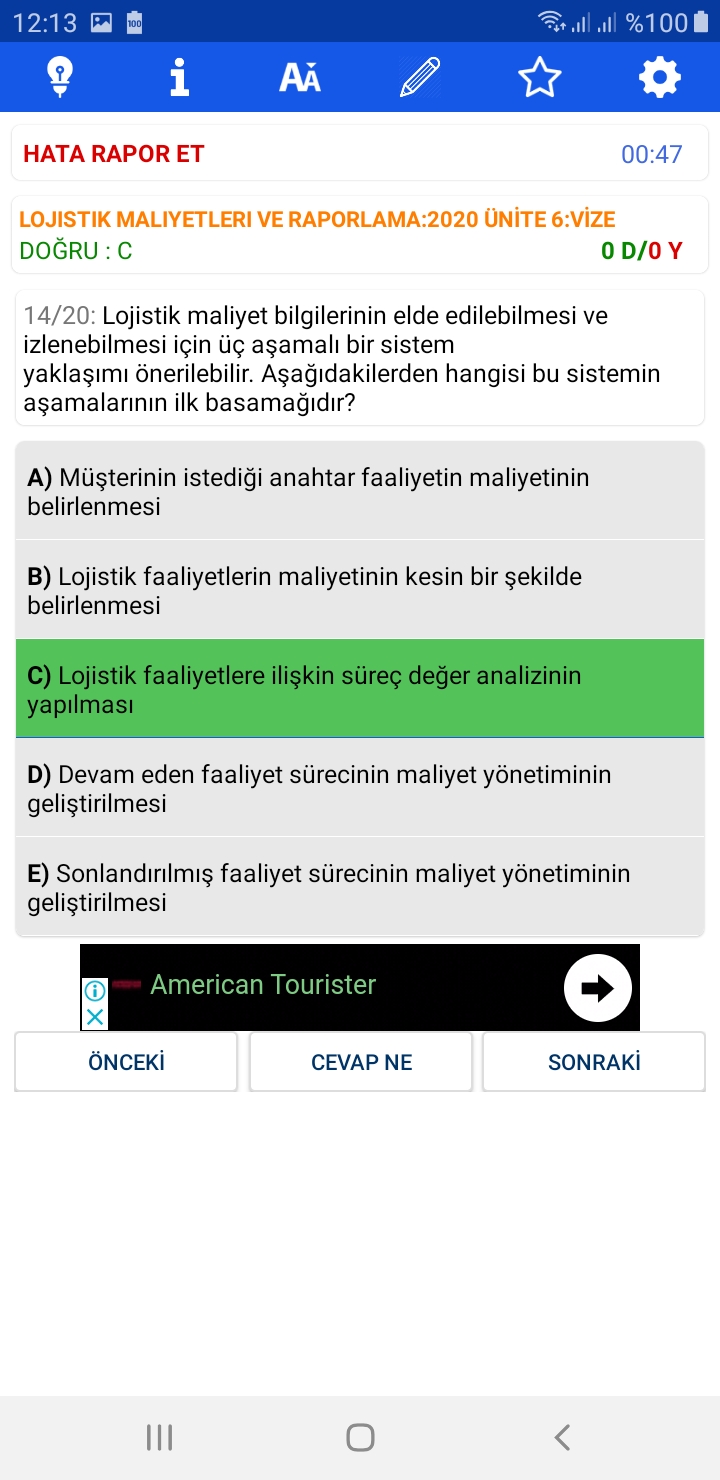
Task: Tap HATA RAPOR ET to report error
Action: click(x=114, y=154)
